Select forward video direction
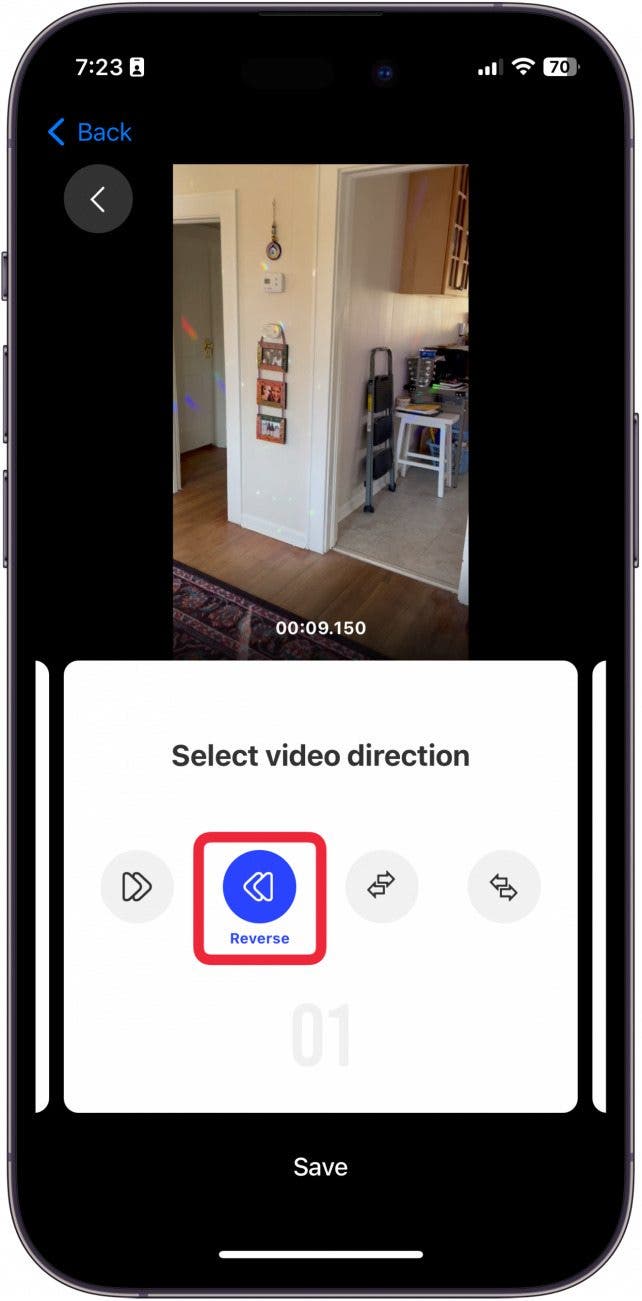This screenshot has width=642, height=1301. point(137,886)
